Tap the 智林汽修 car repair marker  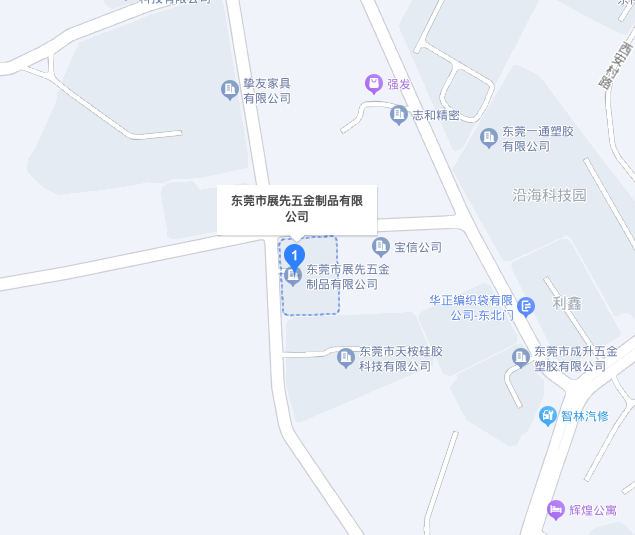548,415
